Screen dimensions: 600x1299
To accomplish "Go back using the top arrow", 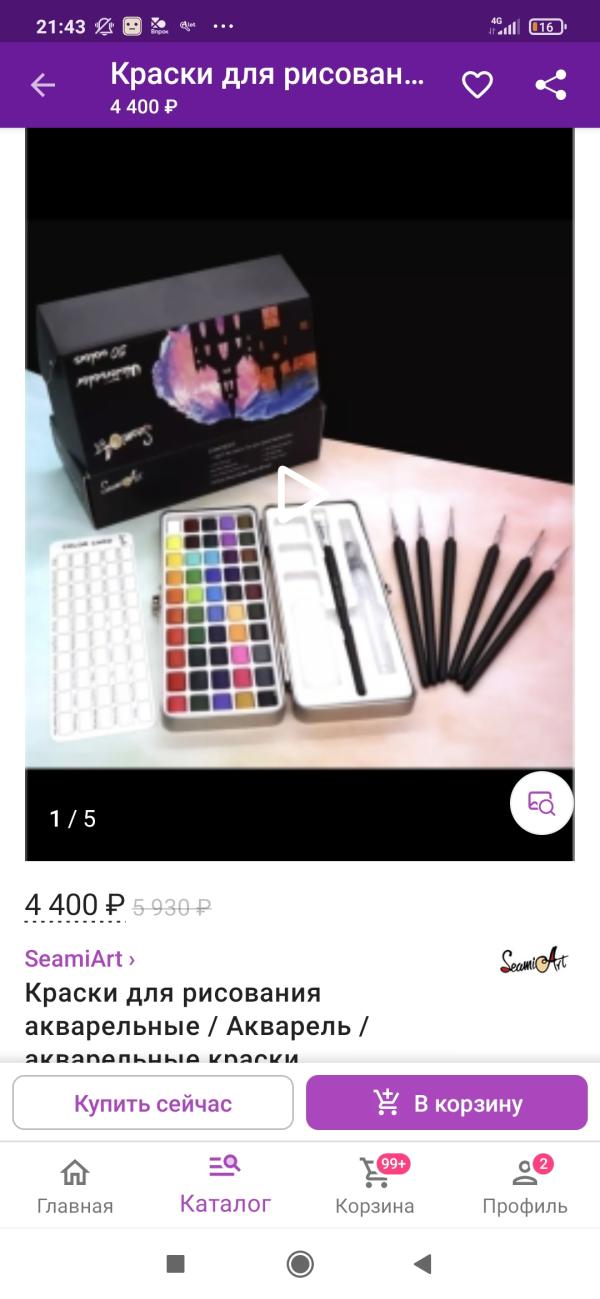I will click(43, 86).
